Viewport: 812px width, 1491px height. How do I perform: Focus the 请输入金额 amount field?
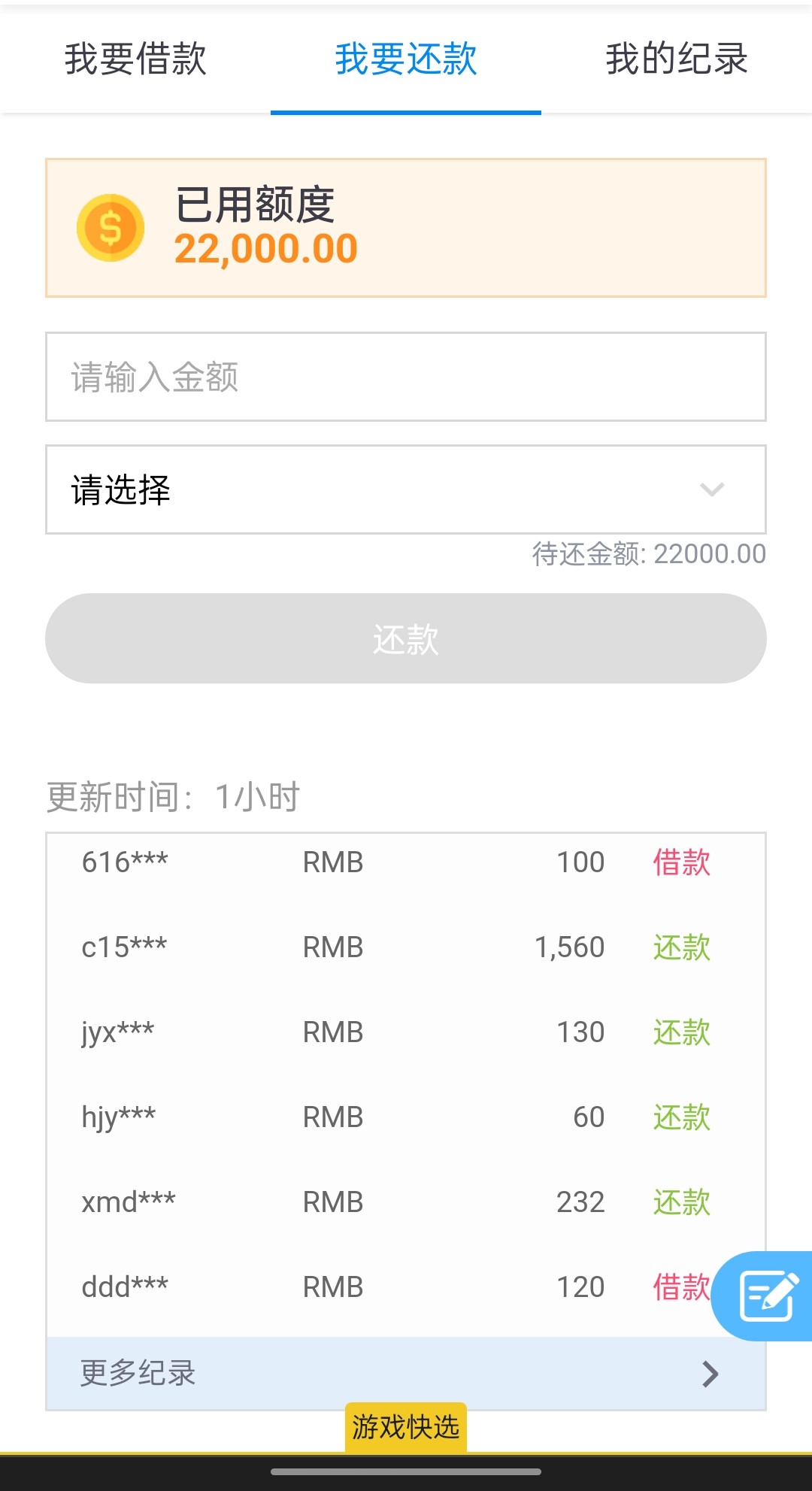(406, 377)
